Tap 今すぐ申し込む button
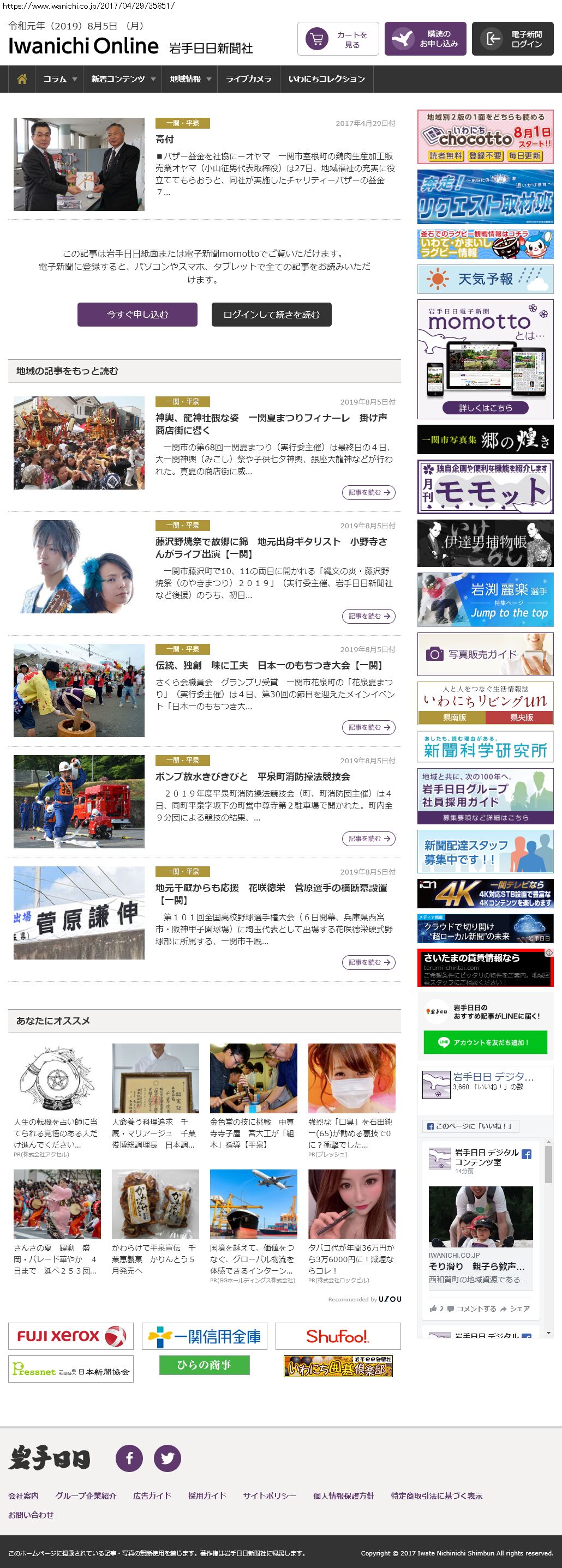Screen dimensions: 562x1568 (x=137, y=315)
